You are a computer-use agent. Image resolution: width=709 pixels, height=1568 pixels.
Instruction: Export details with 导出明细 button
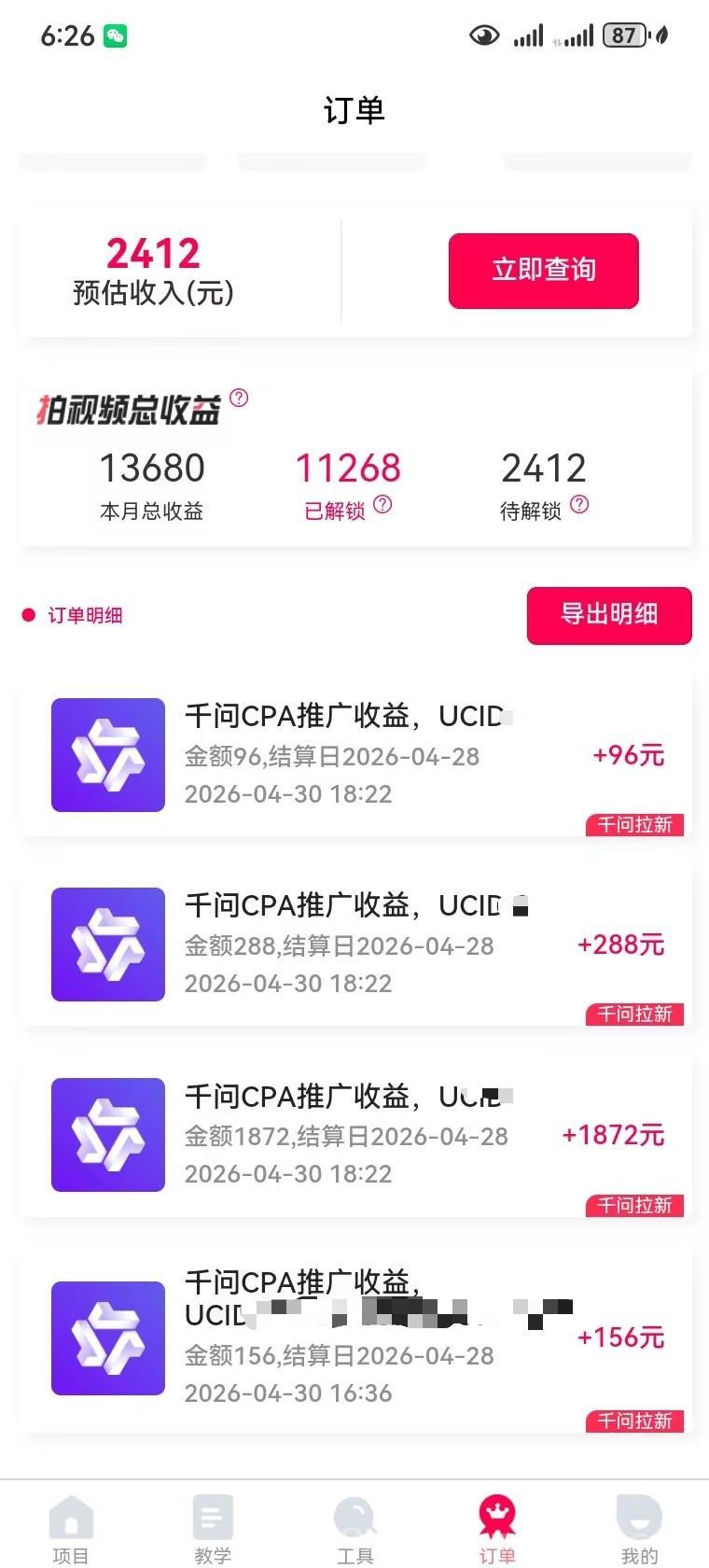pyautogui.click(x=609, y=615)
